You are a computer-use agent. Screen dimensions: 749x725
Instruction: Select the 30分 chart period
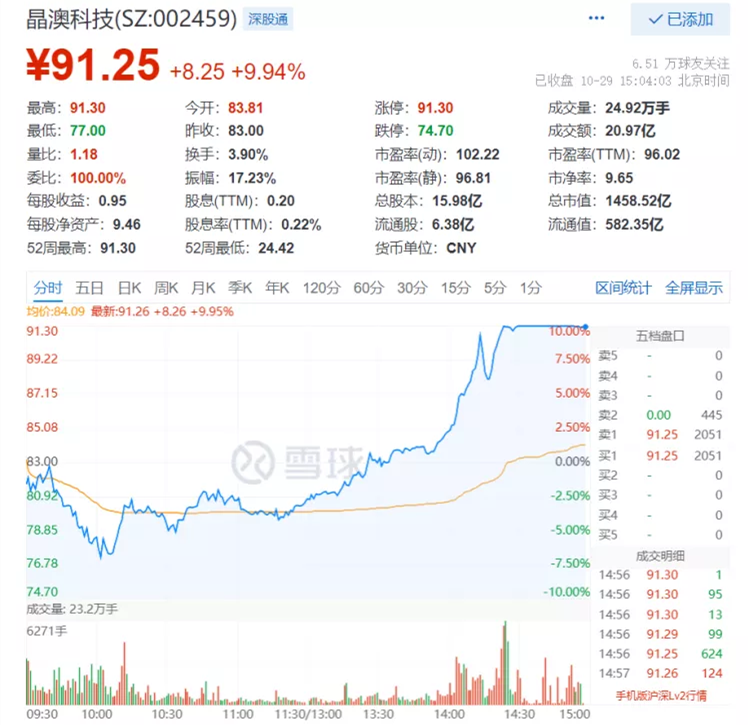pyautogui.click(x=411, y=288)
